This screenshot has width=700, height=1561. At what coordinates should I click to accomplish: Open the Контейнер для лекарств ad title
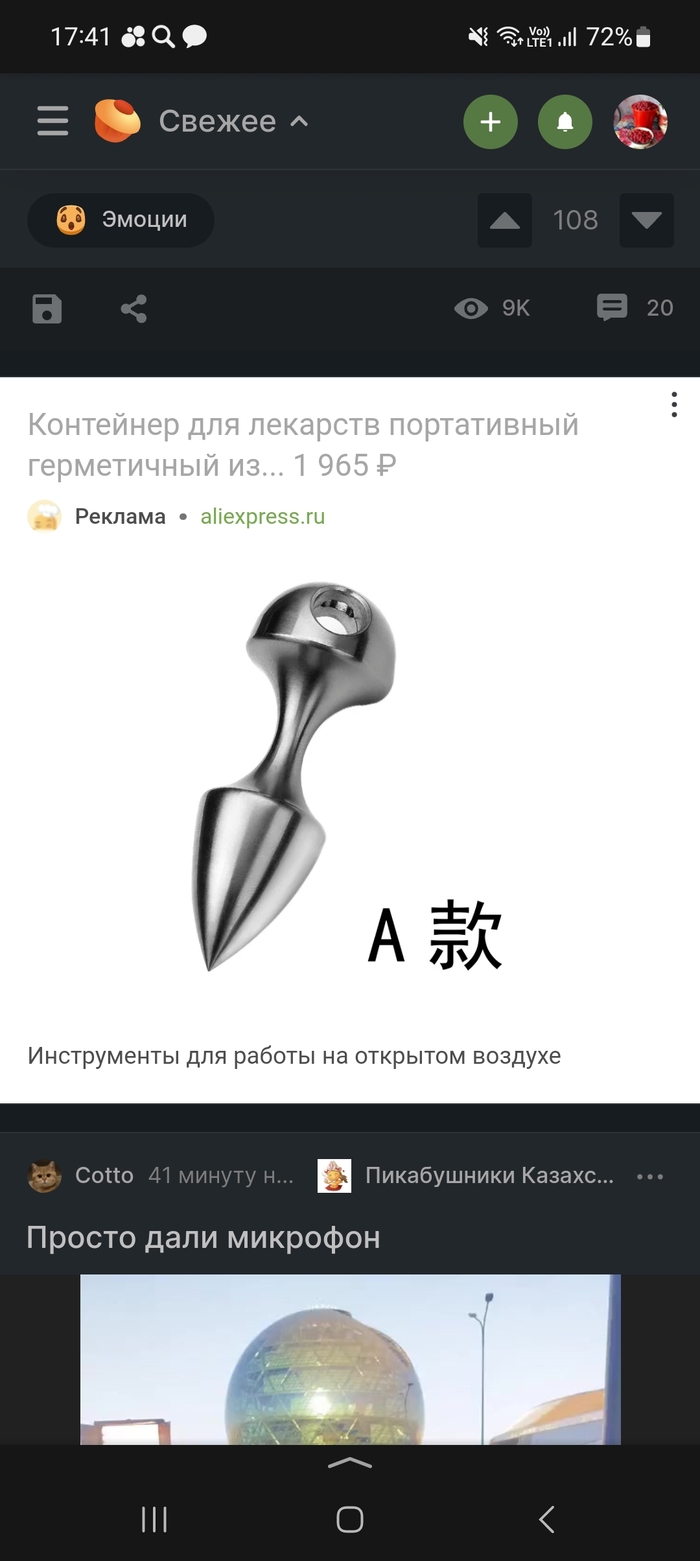302,444
